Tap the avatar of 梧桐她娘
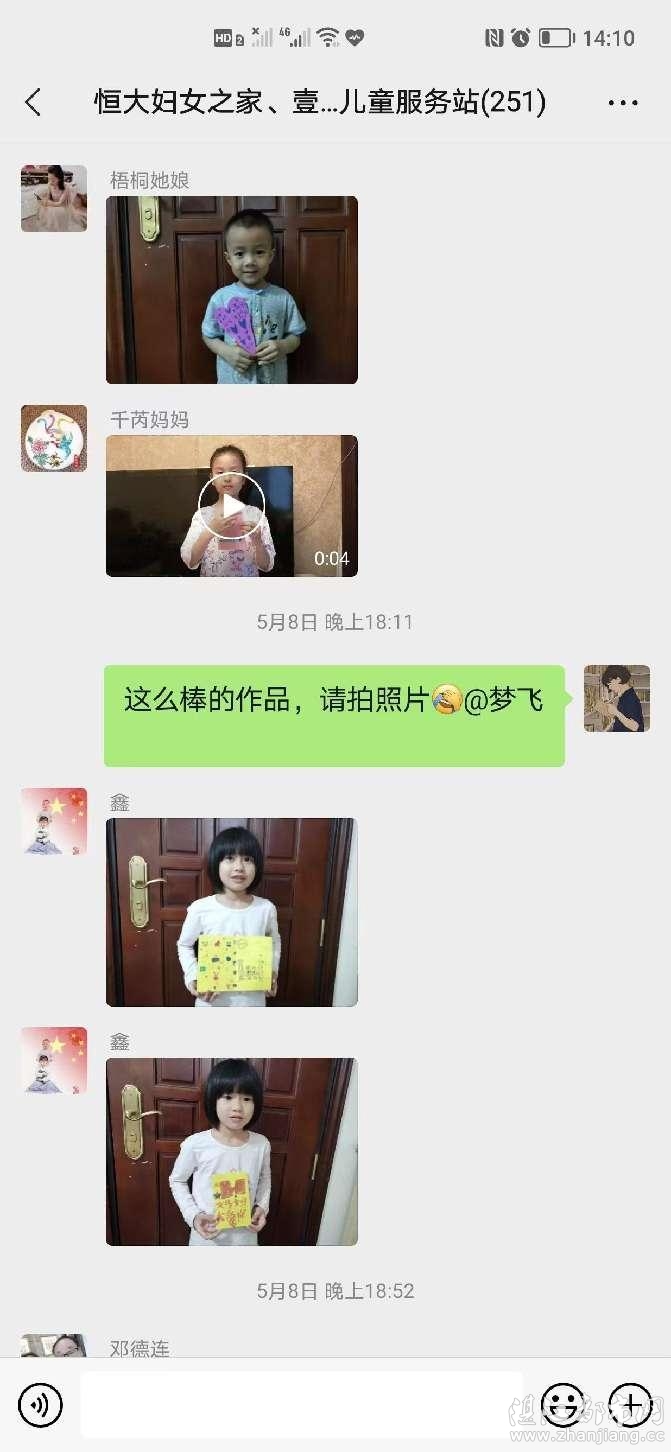This screenshot has height=1452, width=671. click(x=54, y=198)
